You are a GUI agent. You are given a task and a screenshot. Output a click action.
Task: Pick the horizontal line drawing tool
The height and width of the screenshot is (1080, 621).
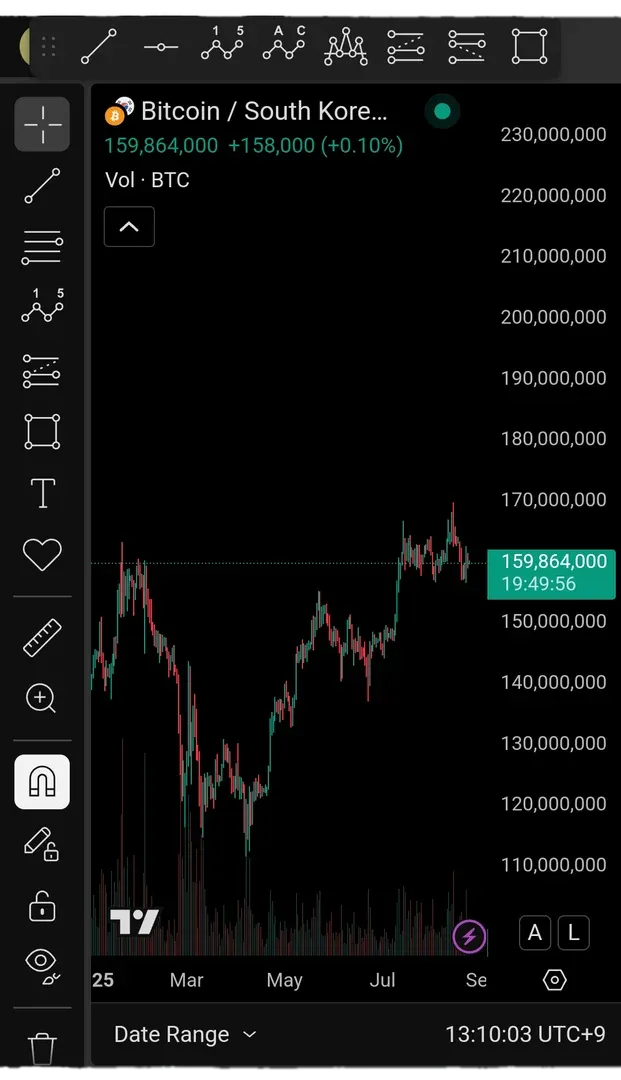point(160,47)
